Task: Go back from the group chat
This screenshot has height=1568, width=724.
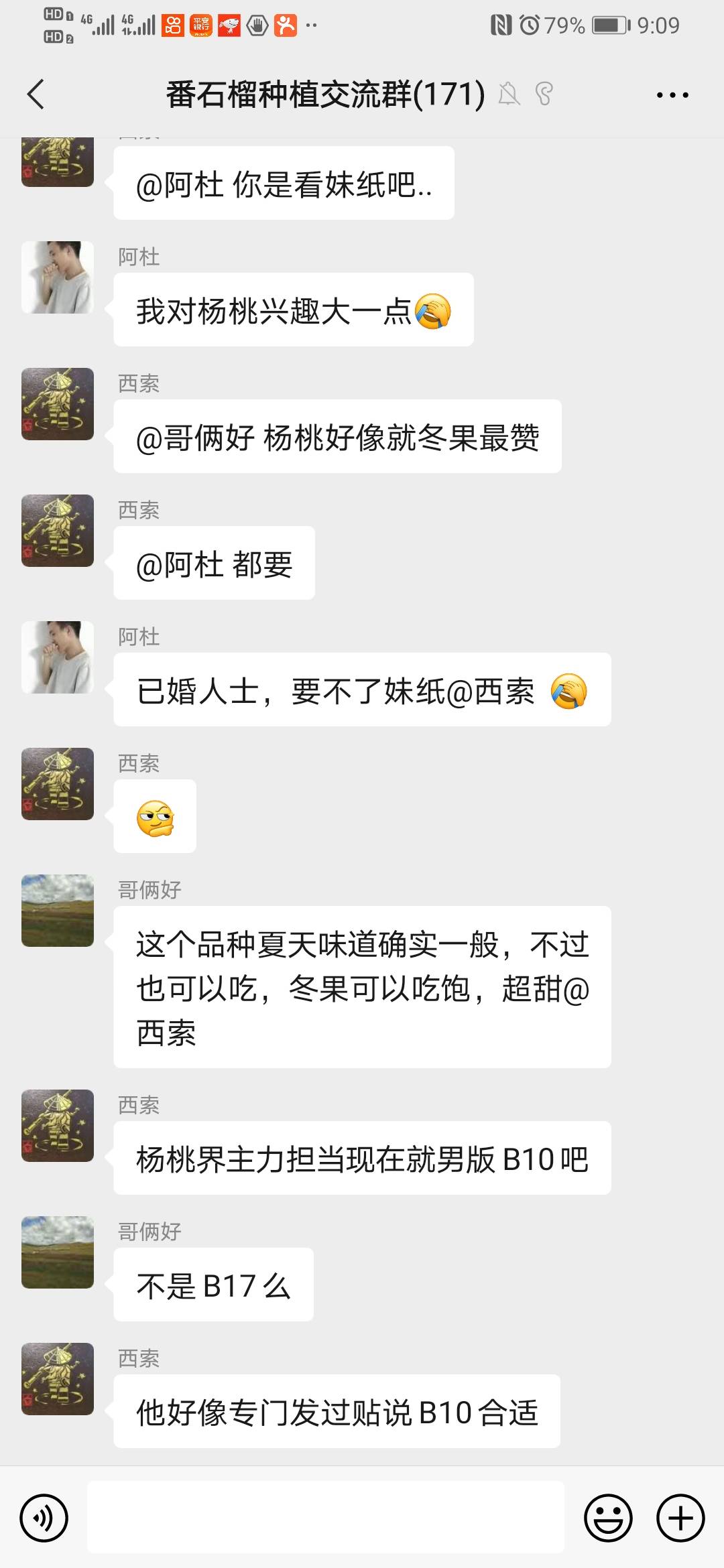Action: 36,94
